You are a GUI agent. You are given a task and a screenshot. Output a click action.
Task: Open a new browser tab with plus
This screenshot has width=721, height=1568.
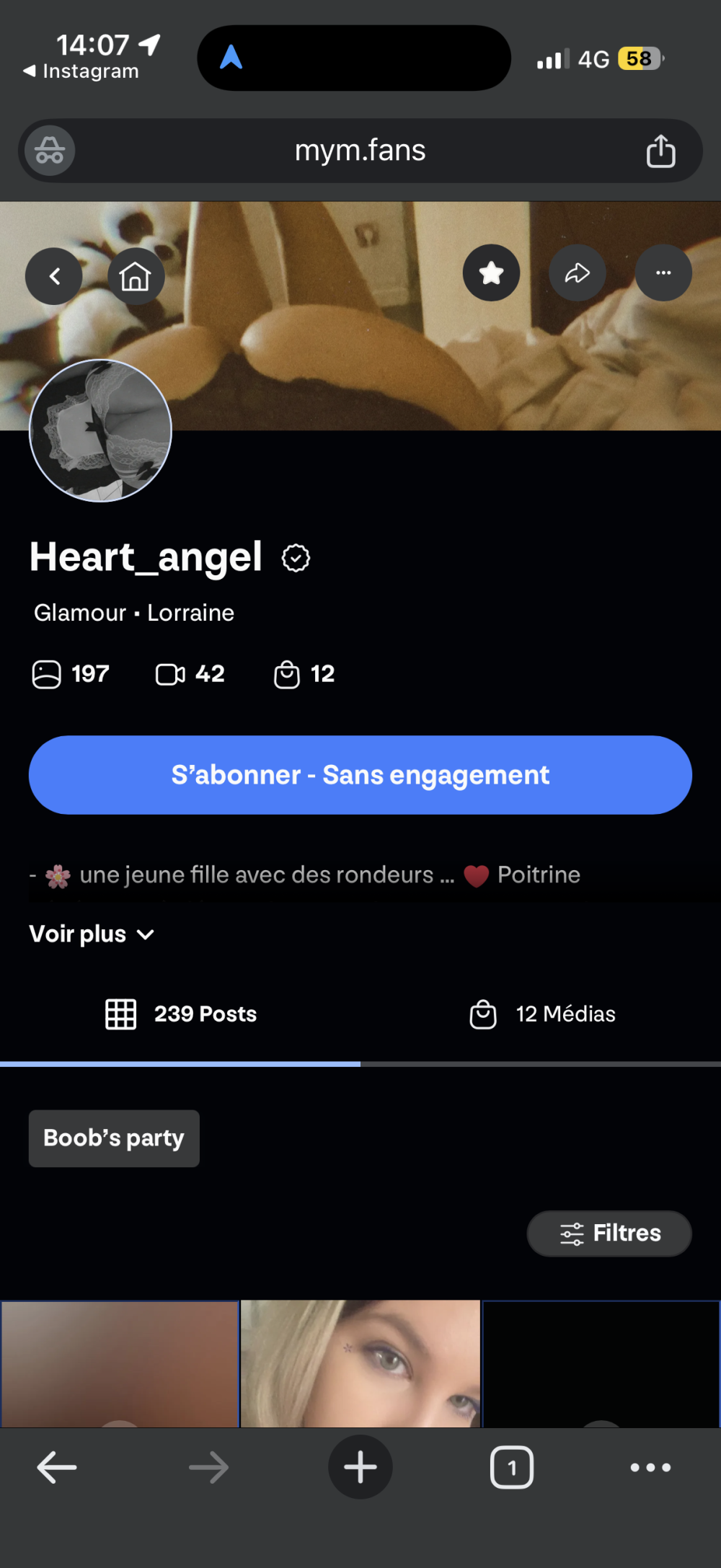point(360,1467)
